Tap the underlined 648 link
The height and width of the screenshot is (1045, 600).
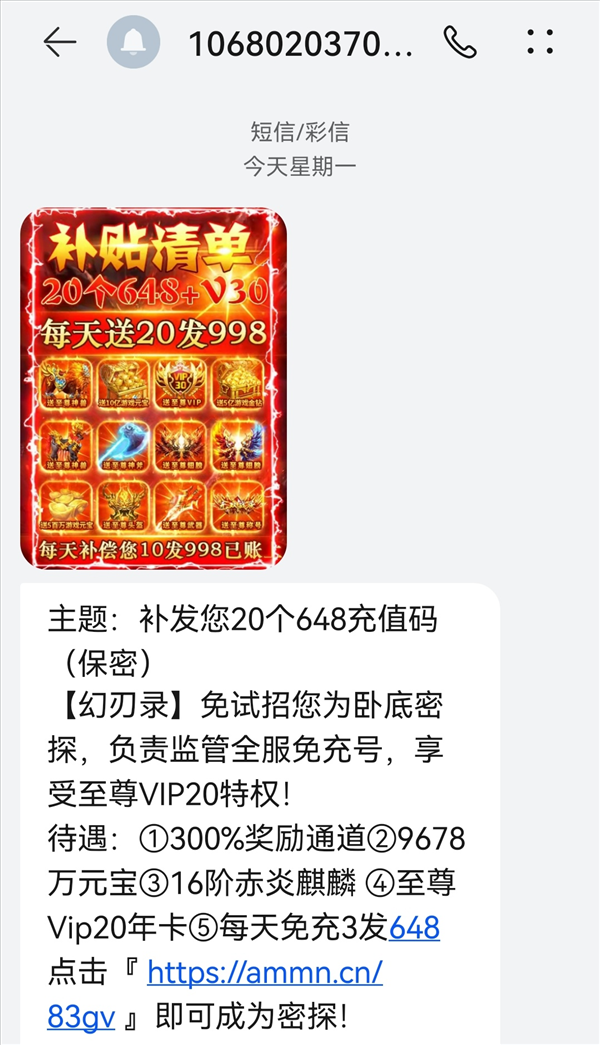pos(414,928)
